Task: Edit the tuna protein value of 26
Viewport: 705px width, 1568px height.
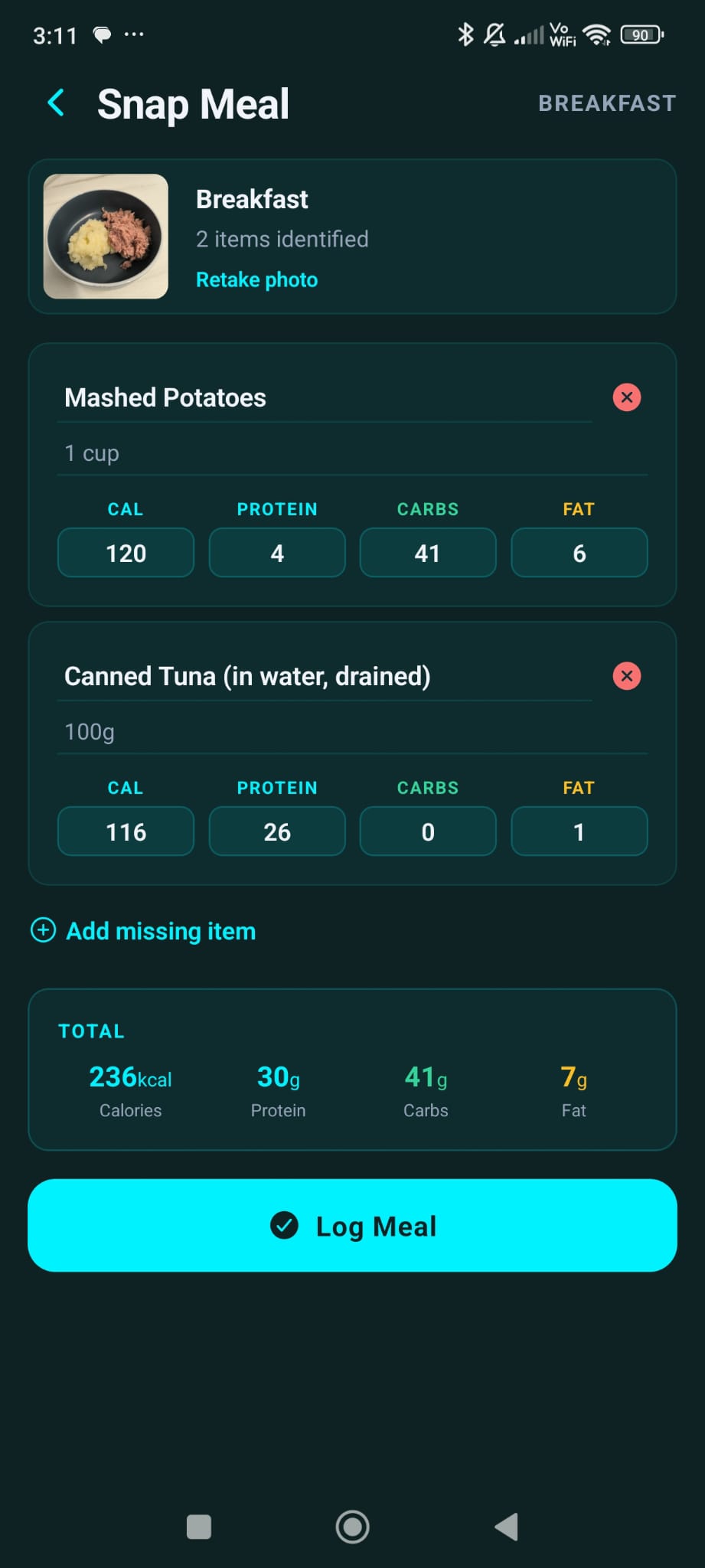Action: 276,831
